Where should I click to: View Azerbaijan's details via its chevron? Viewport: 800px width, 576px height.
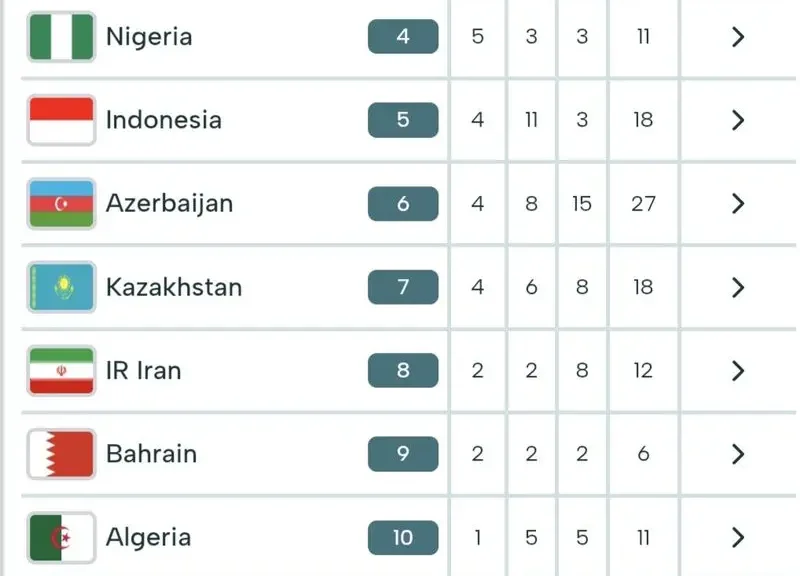738,204
